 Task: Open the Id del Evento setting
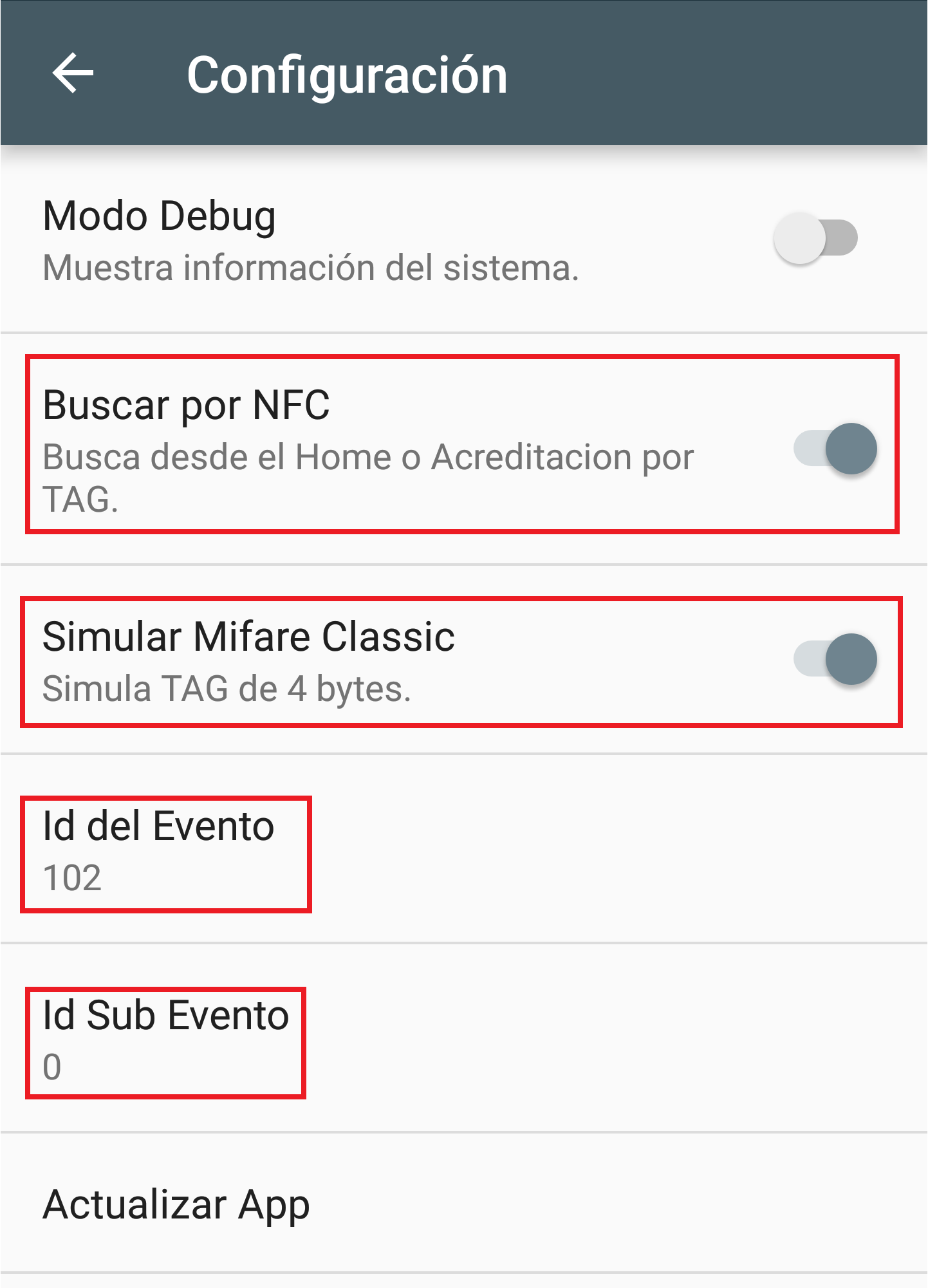[158, 851]
